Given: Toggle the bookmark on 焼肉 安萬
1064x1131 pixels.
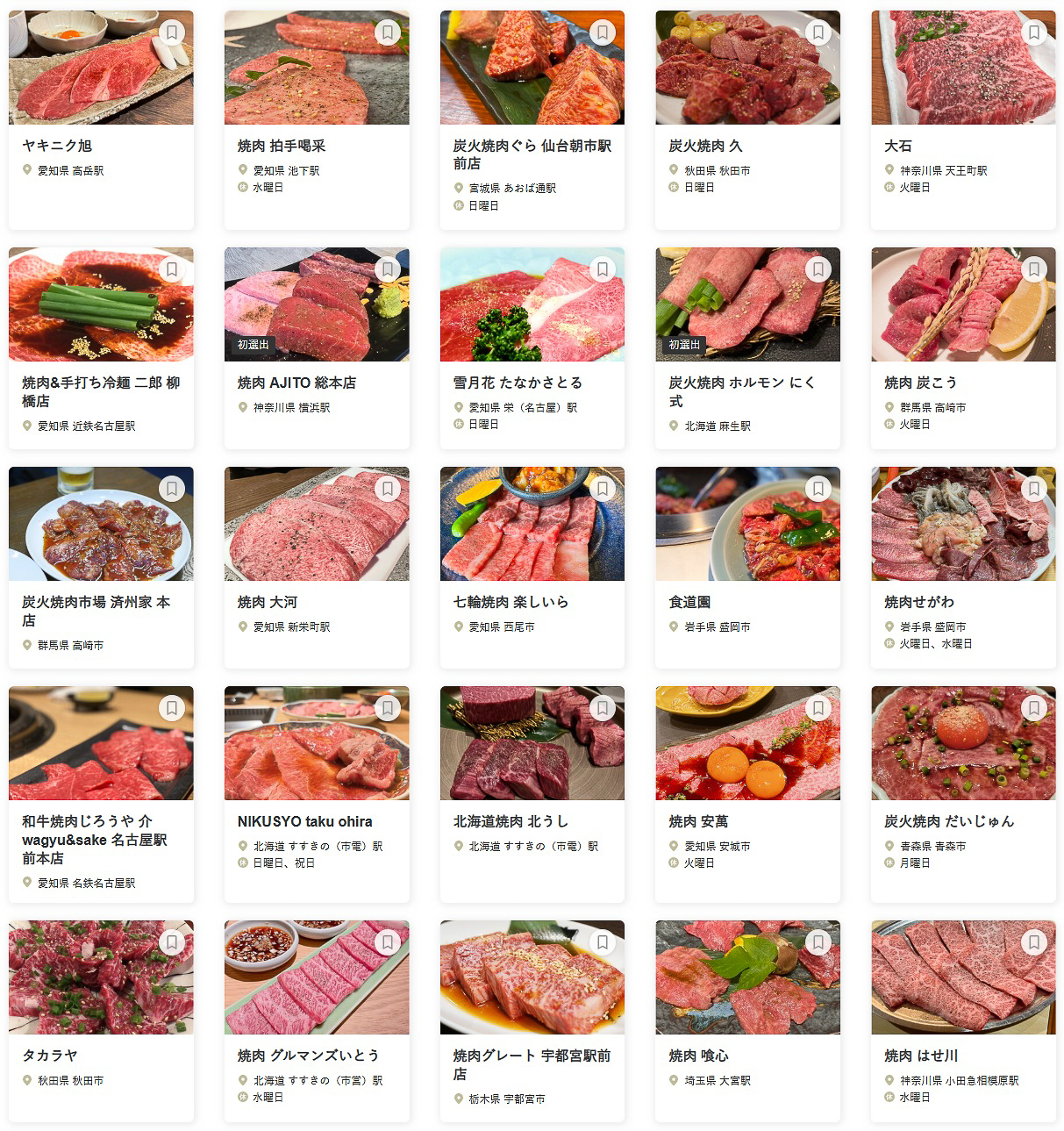Looking at the screenshot, I should point(819,706).
